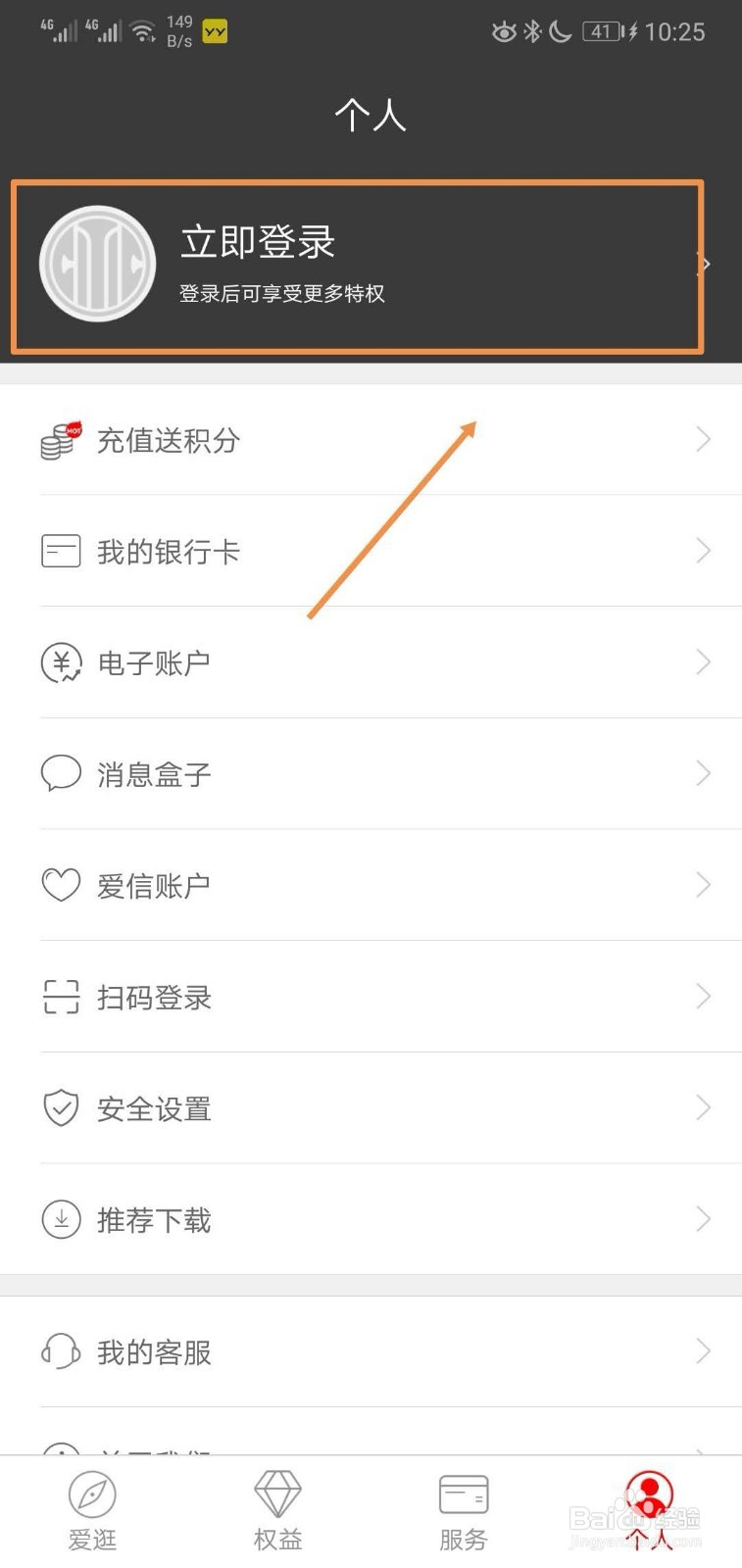Select the 扫码登录 scan icon

coord(60,996)
